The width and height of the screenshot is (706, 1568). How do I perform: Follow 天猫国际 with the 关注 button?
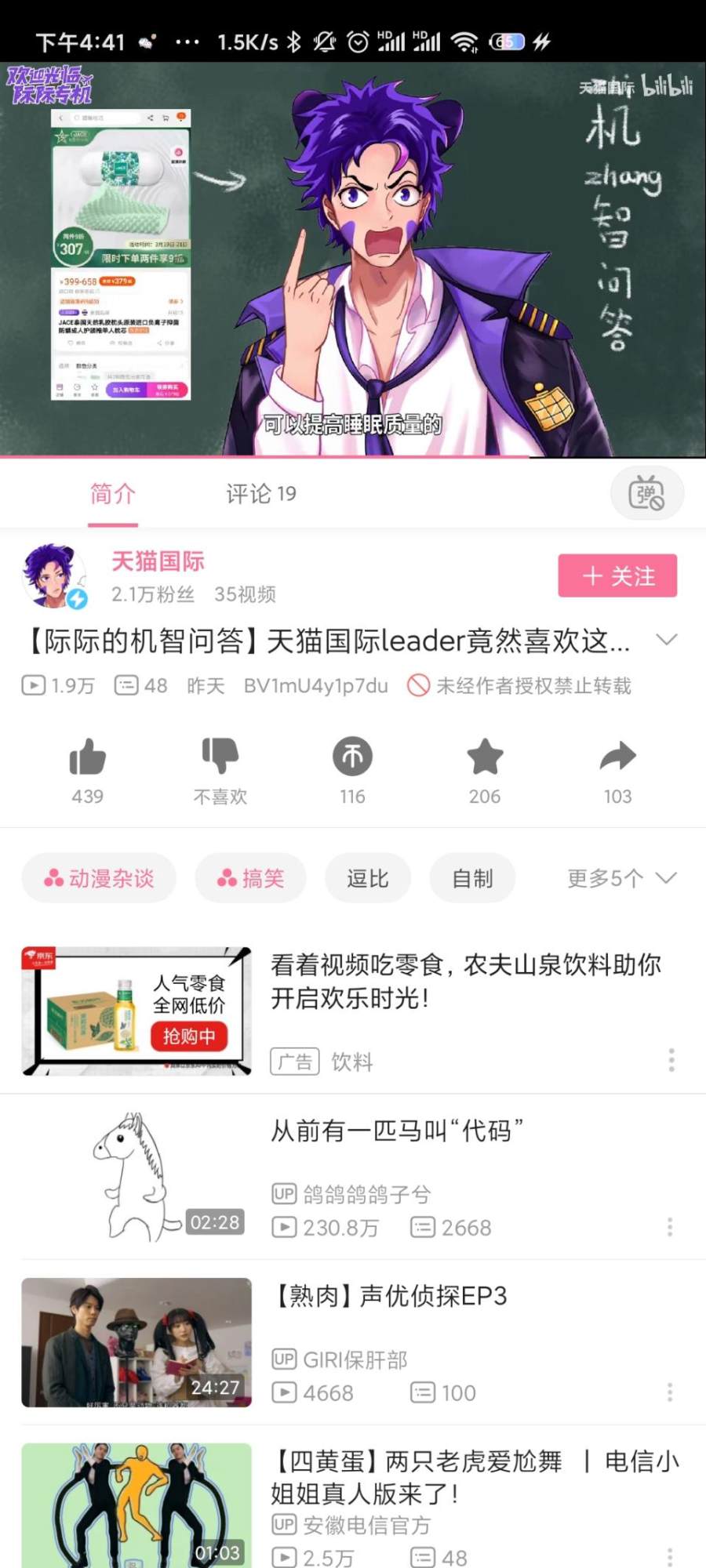617,576
